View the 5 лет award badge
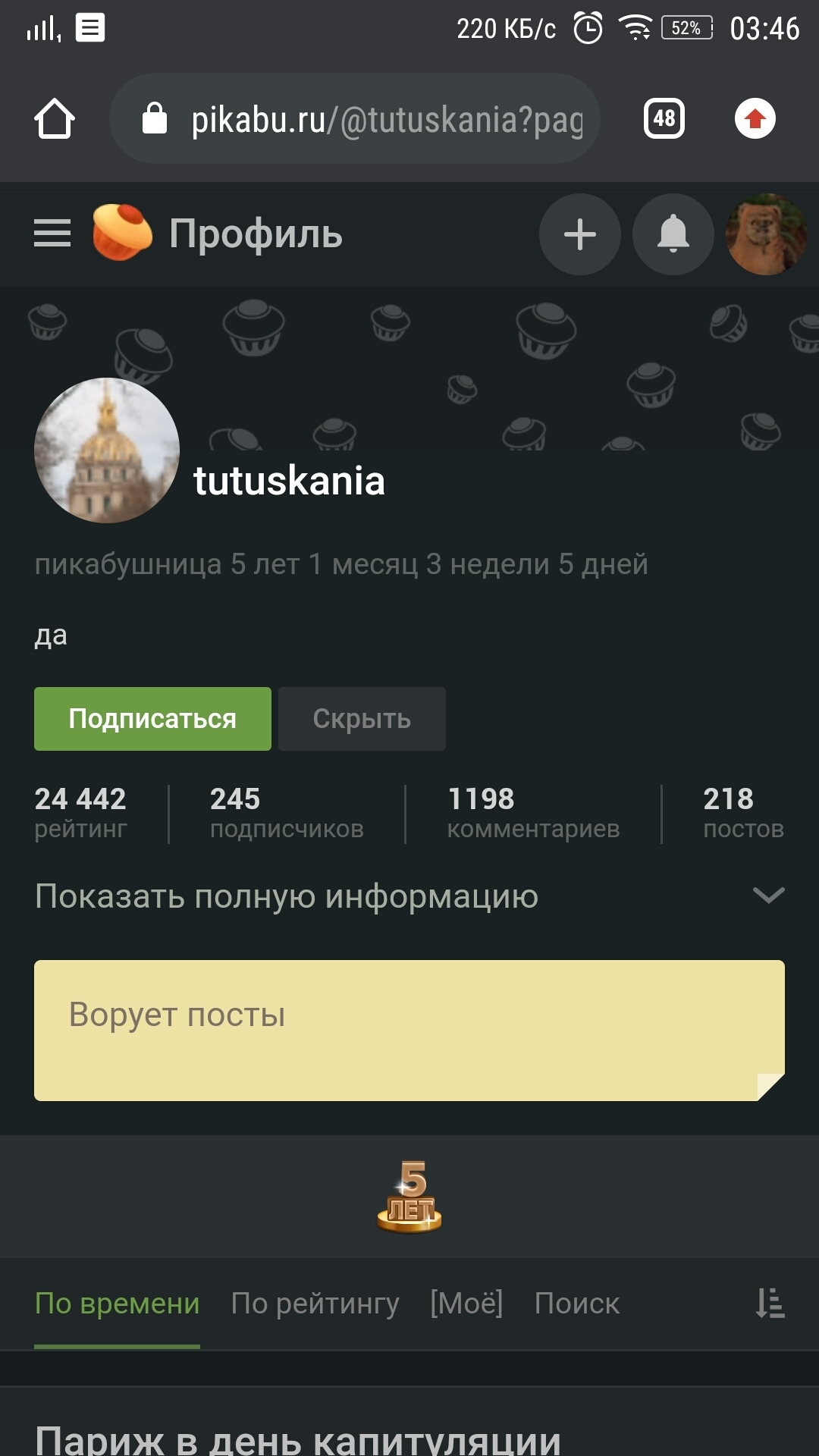This screenshot has height=1456, width=819. pyautogui.click(x=409, y=1197)
